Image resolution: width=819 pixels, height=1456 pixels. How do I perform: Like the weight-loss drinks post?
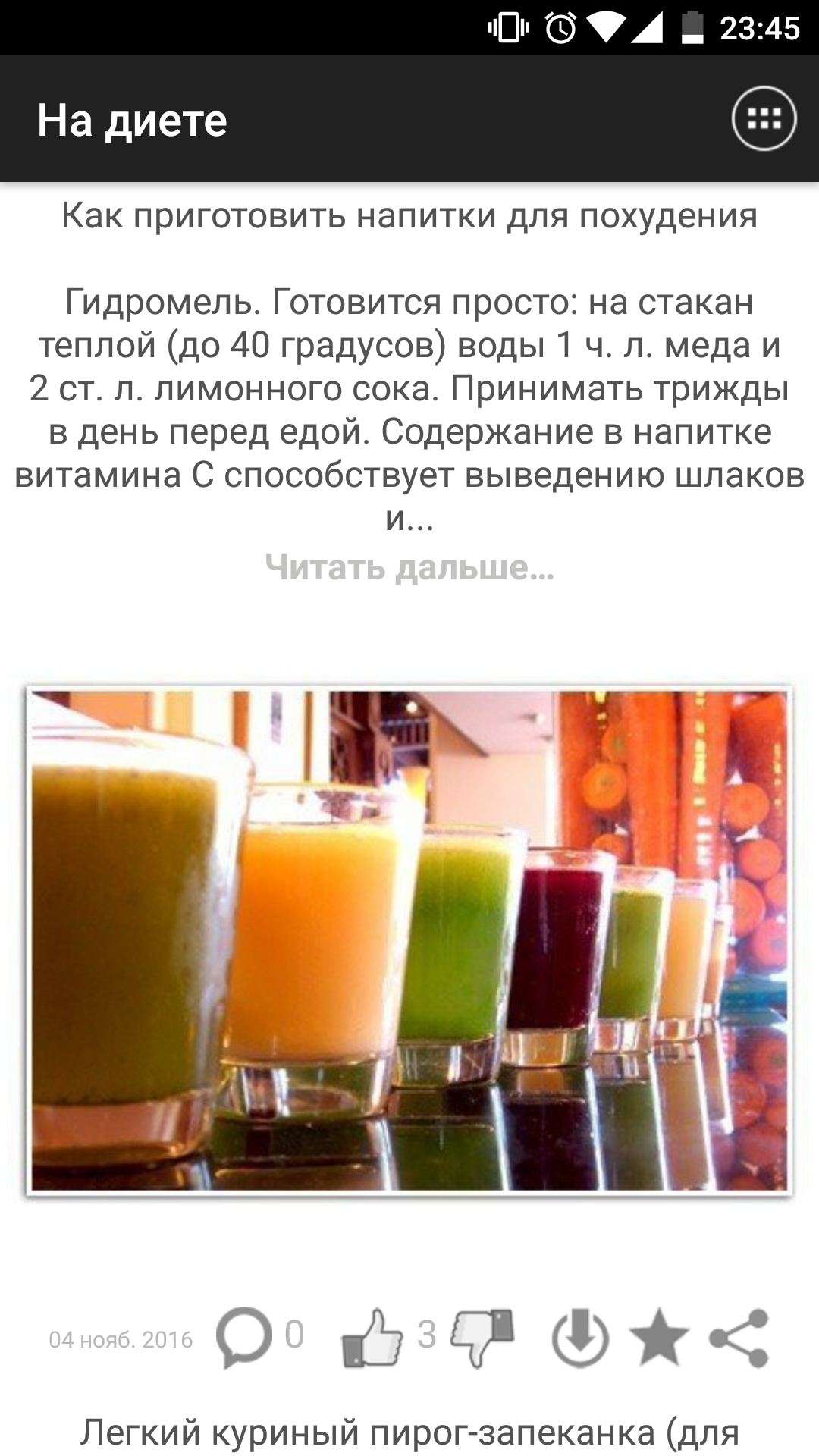(x=372, y=1338)
